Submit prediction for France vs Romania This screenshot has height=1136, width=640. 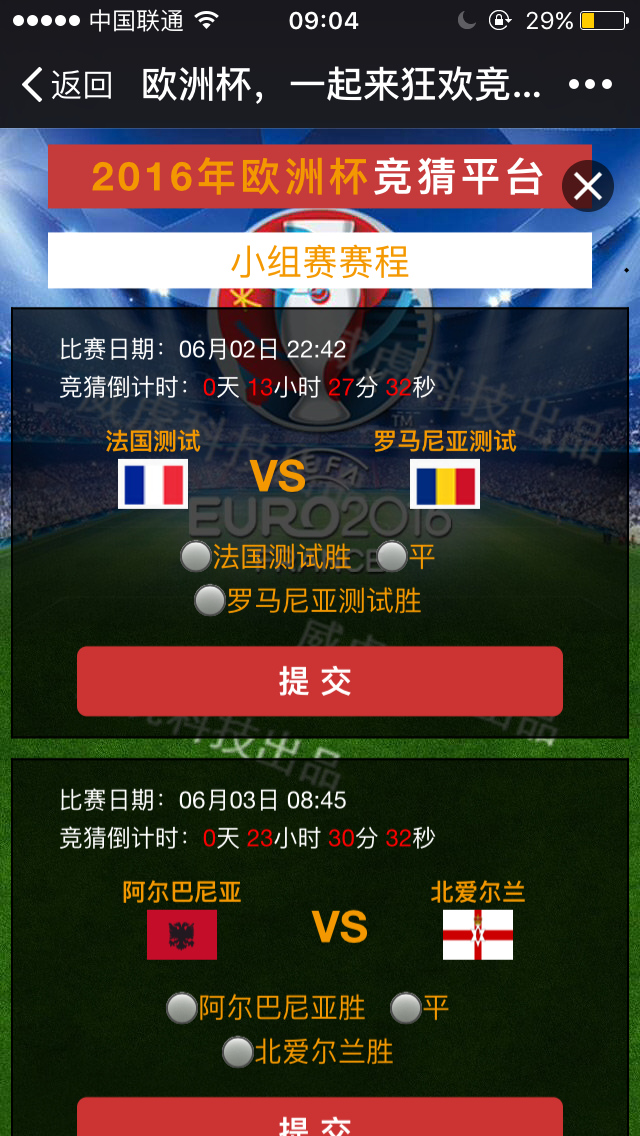pyautogui.click(x=320, y=681)
